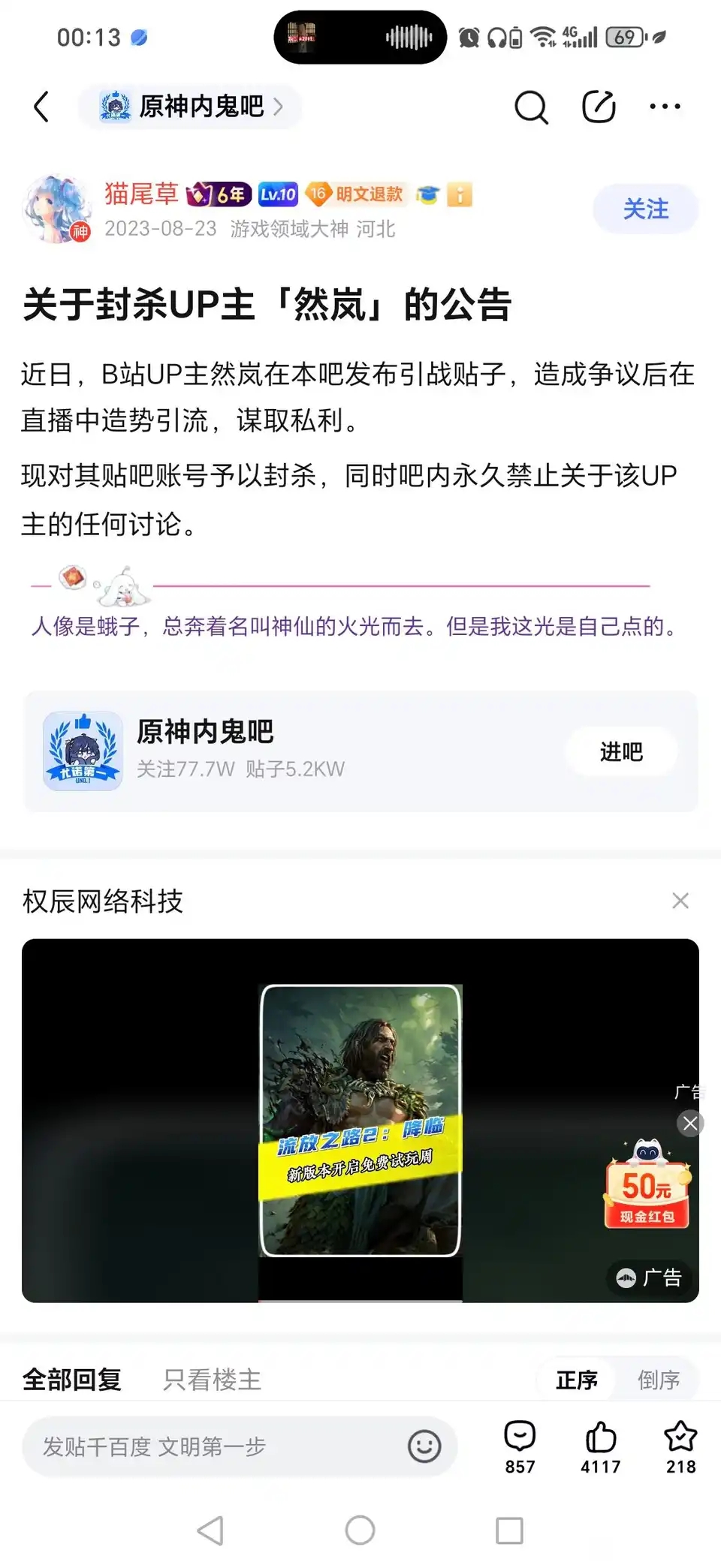
Task: Dismiss the 权辰网络科技 ad
Action: (680, 901)
